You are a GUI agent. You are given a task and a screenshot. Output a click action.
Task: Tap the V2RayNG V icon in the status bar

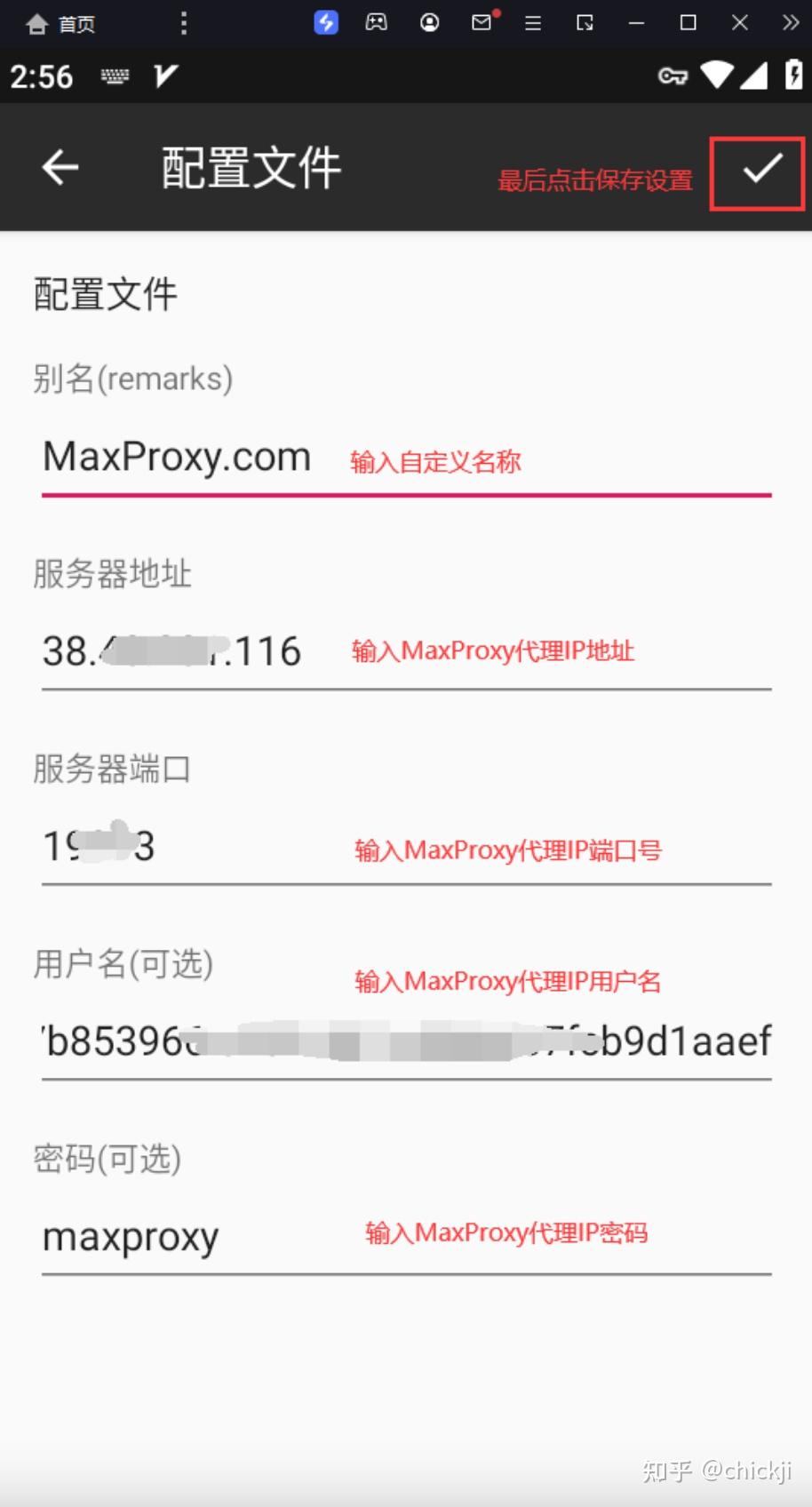[x=163, y=76]
